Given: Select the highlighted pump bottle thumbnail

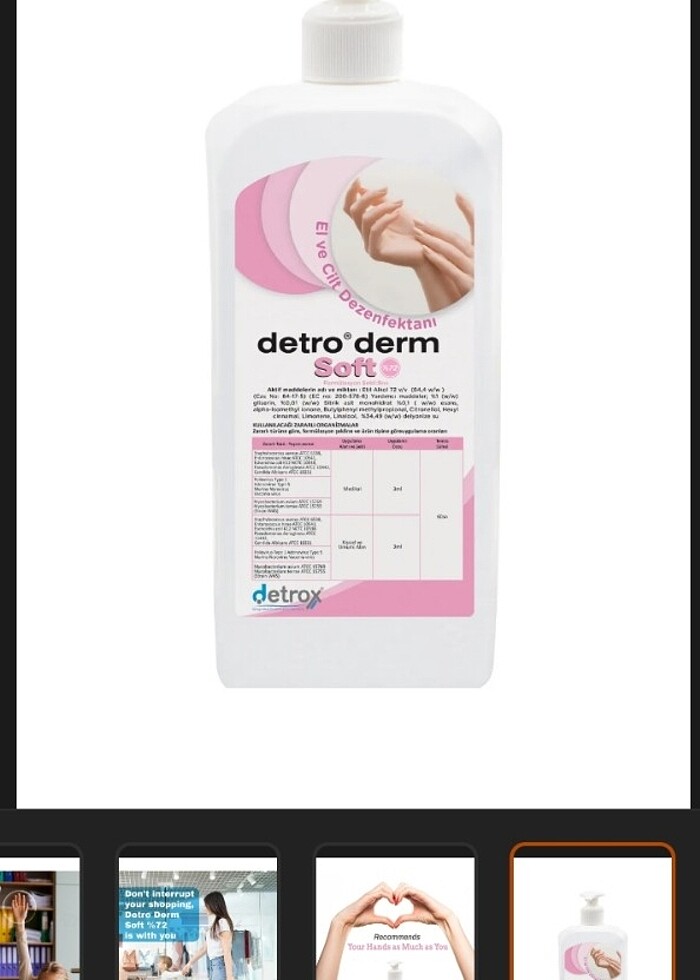Looking at the screenshot, I should tap(592, 917).
